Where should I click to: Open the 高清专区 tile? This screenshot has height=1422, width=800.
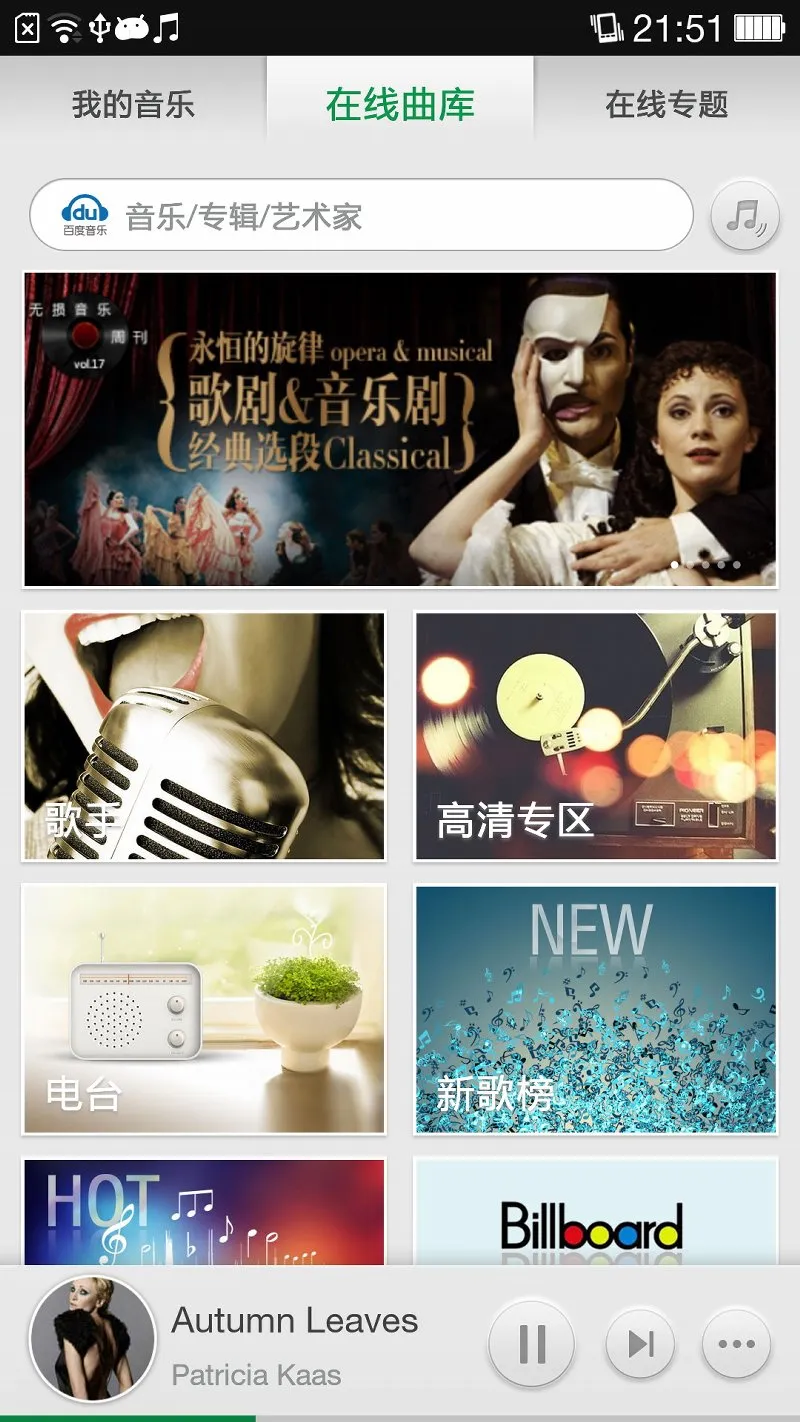pos(596,736)
